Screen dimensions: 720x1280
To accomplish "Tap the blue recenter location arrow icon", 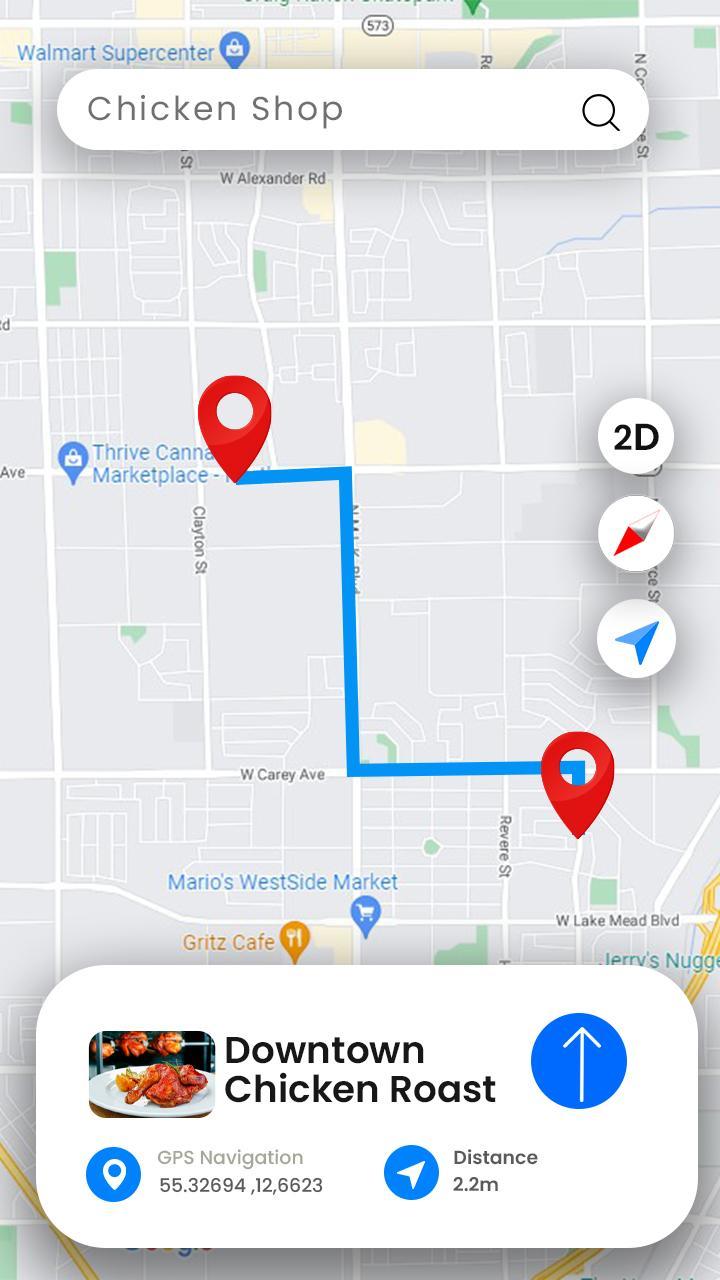I will pyautogui.click(x=635, y=638).
